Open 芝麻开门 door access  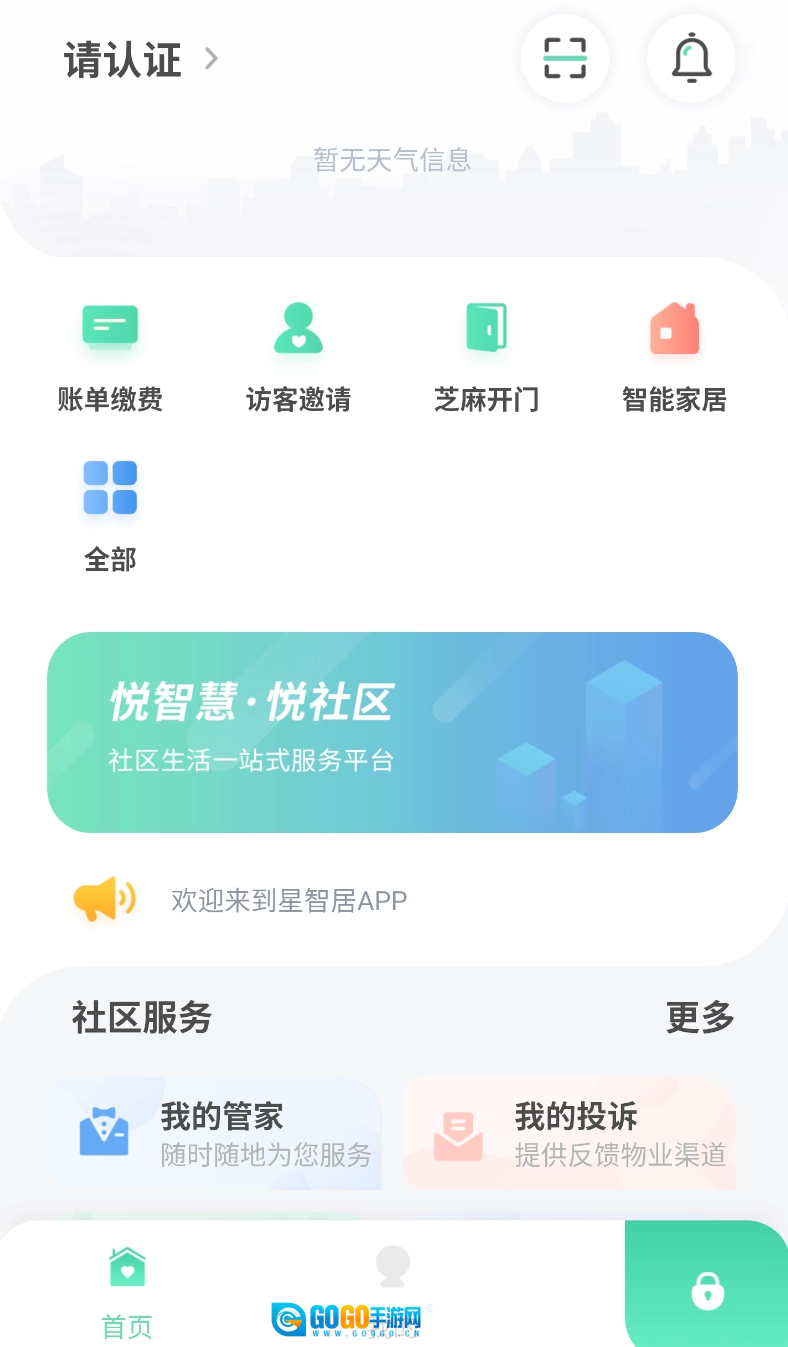(486, 357)
